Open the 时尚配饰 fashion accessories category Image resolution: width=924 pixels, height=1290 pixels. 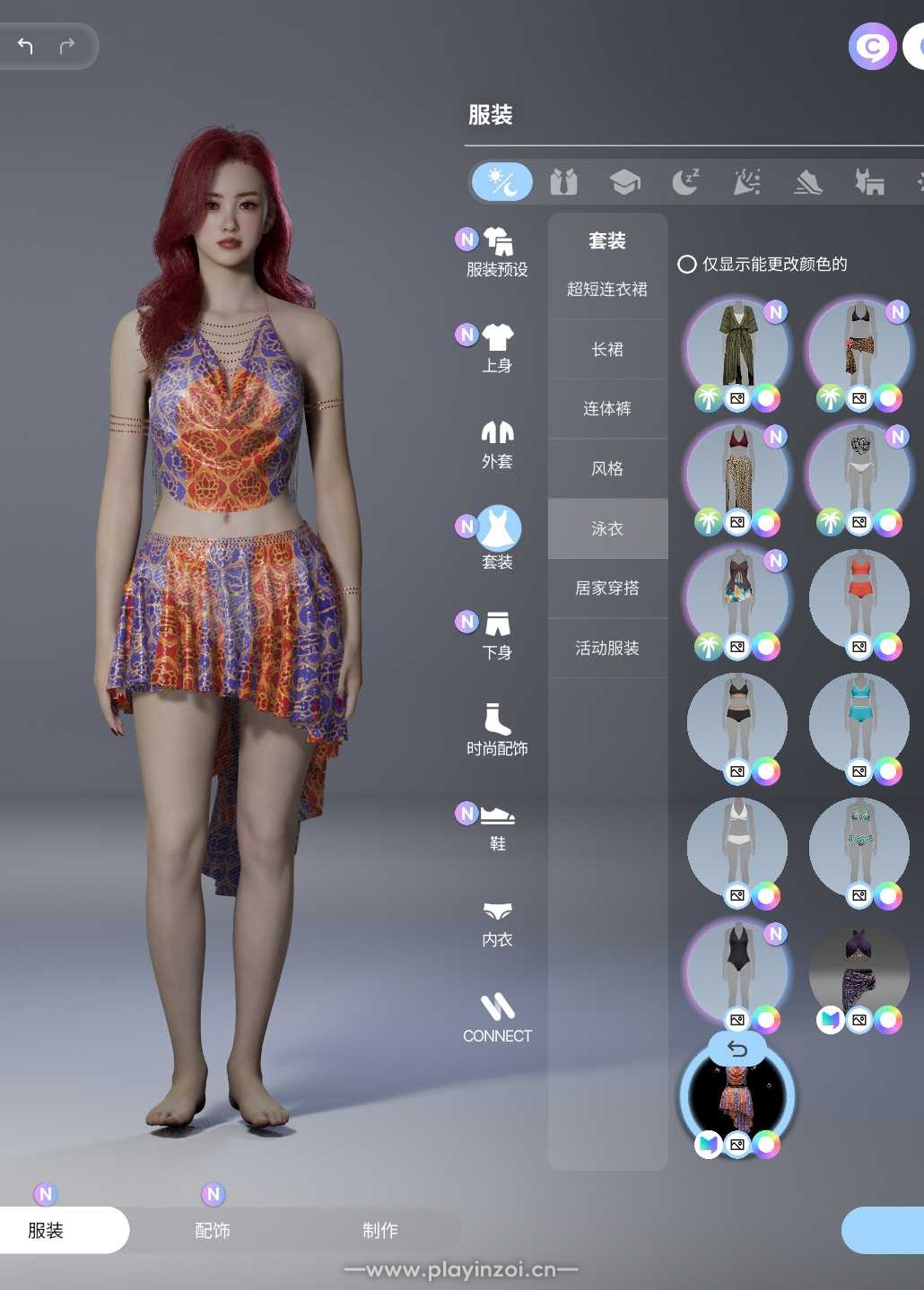497,730
